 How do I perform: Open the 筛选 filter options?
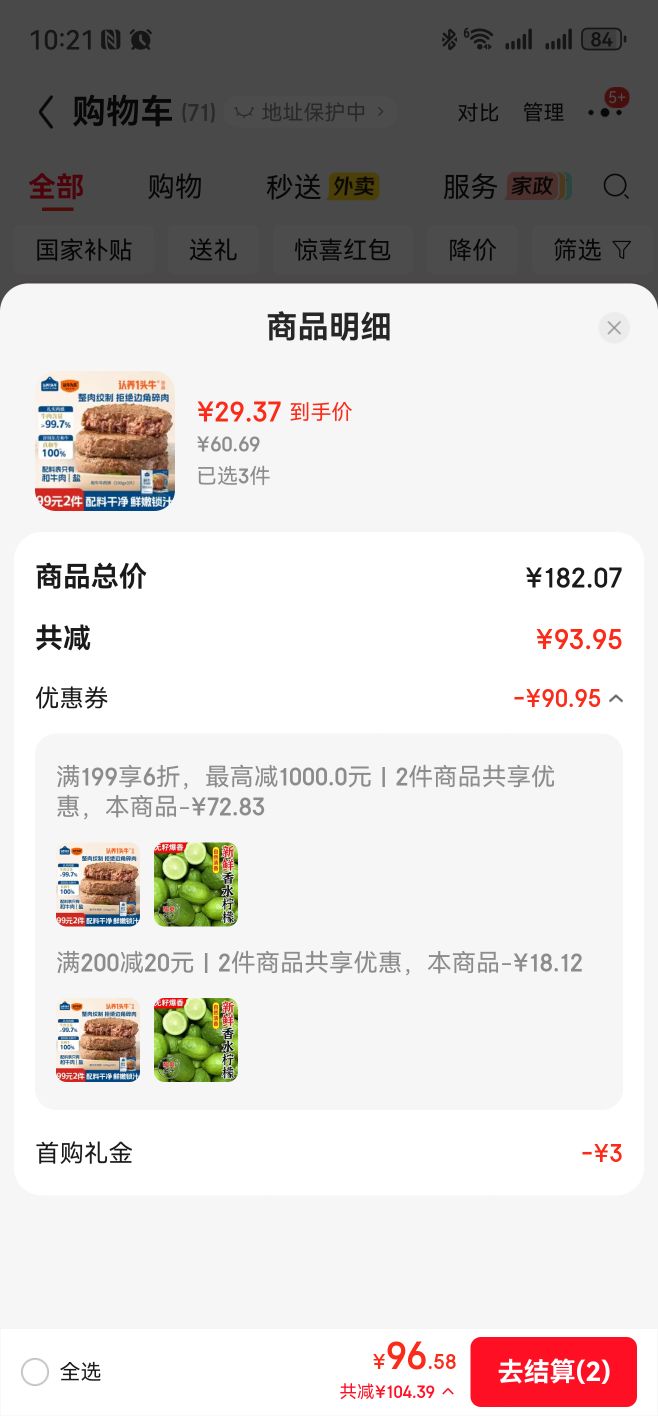(593, 250)
